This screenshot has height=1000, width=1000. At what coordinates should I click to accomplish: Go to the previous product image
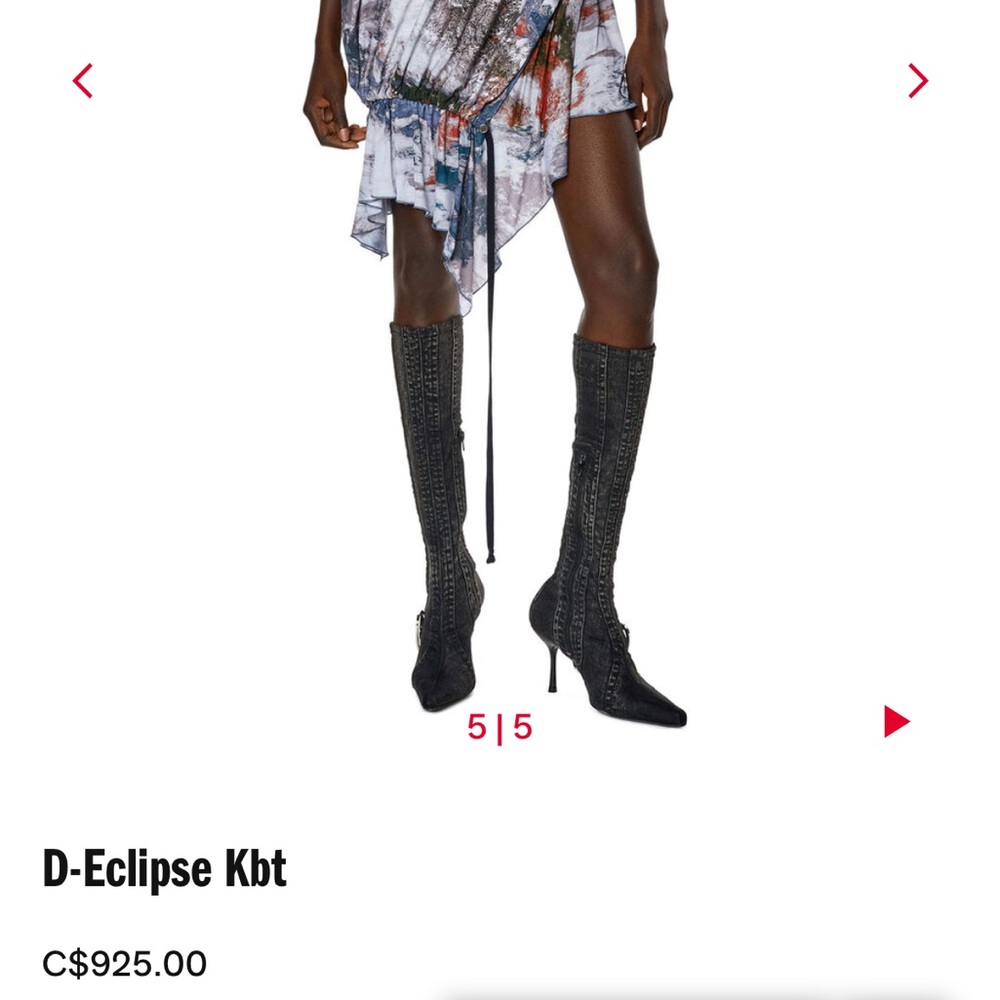[x=82, y=80]
